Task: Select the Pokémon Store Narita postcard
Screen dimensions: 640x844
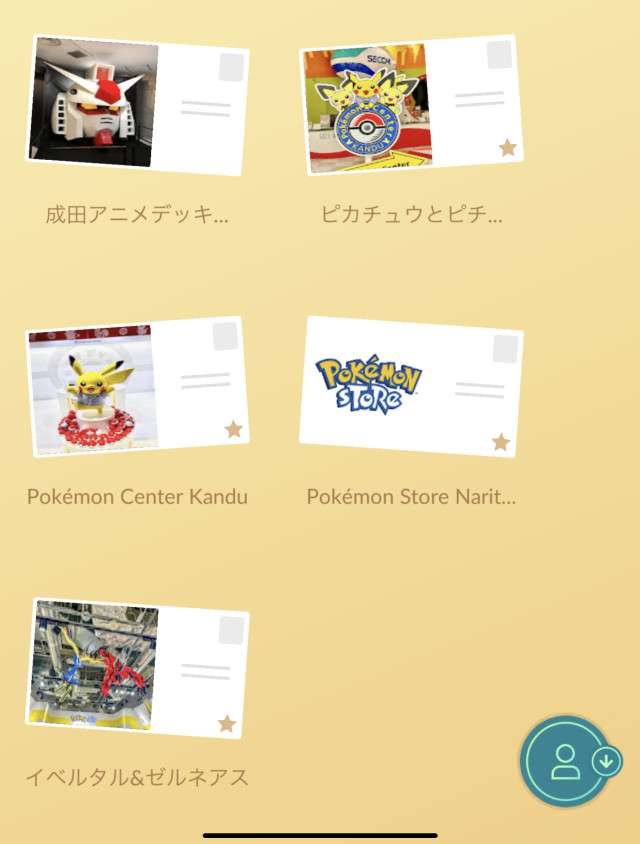Action: click(411, 387)
